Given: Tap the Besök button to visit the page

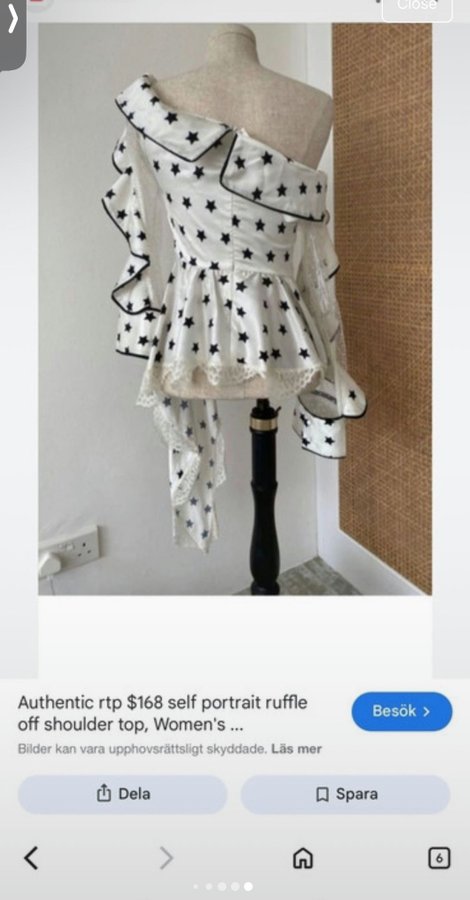Looking at the screenshot, I should (402, 711).
